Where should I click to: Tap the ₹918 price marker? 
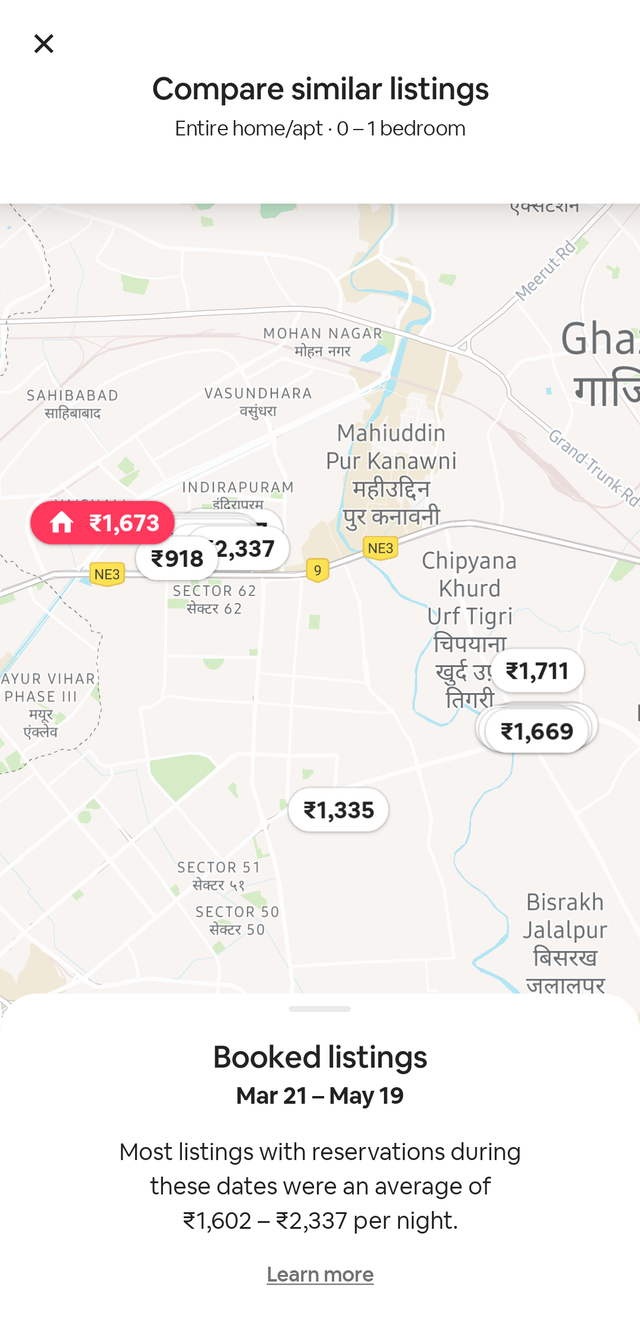pyautogui.click(x=176, y=558)
